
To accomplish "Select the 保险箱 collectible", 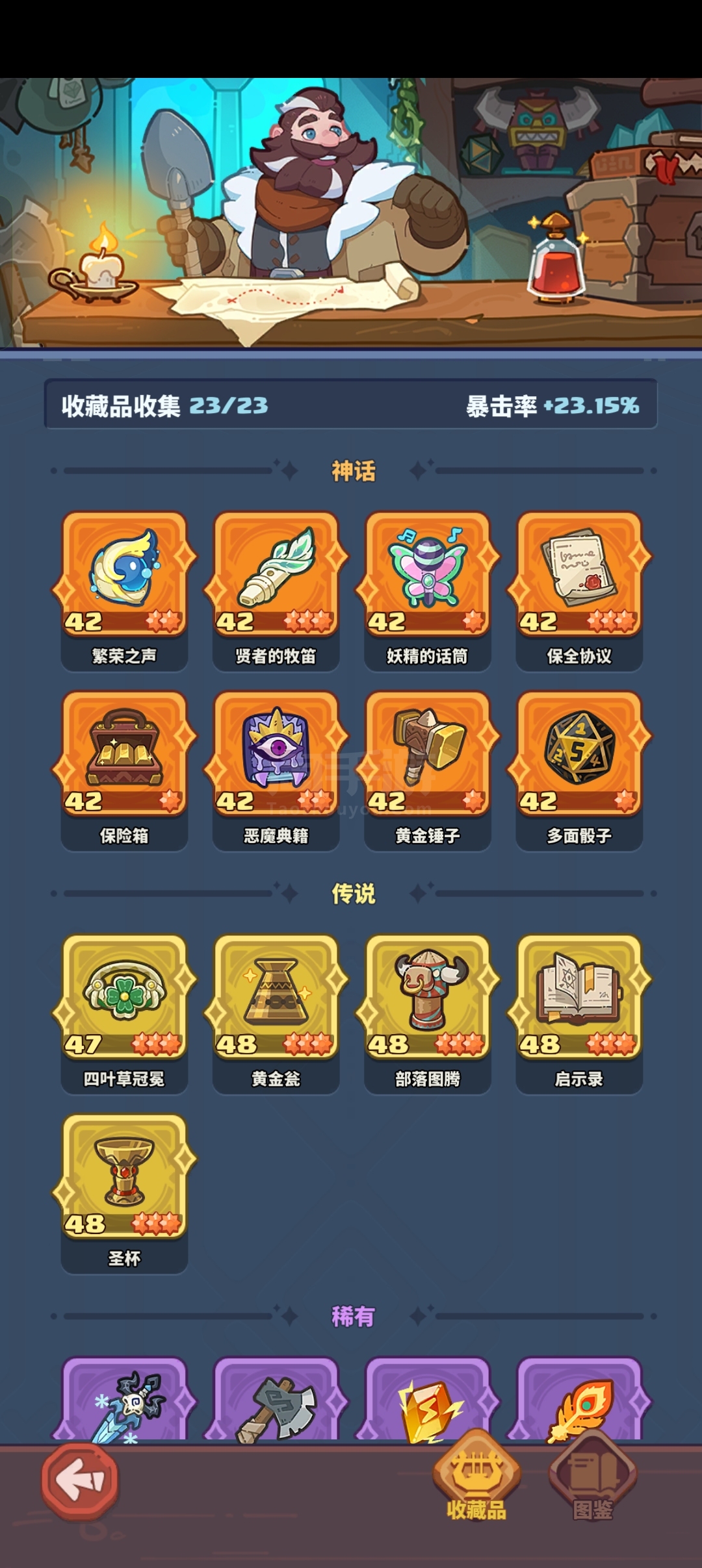I will pos(124,770).
